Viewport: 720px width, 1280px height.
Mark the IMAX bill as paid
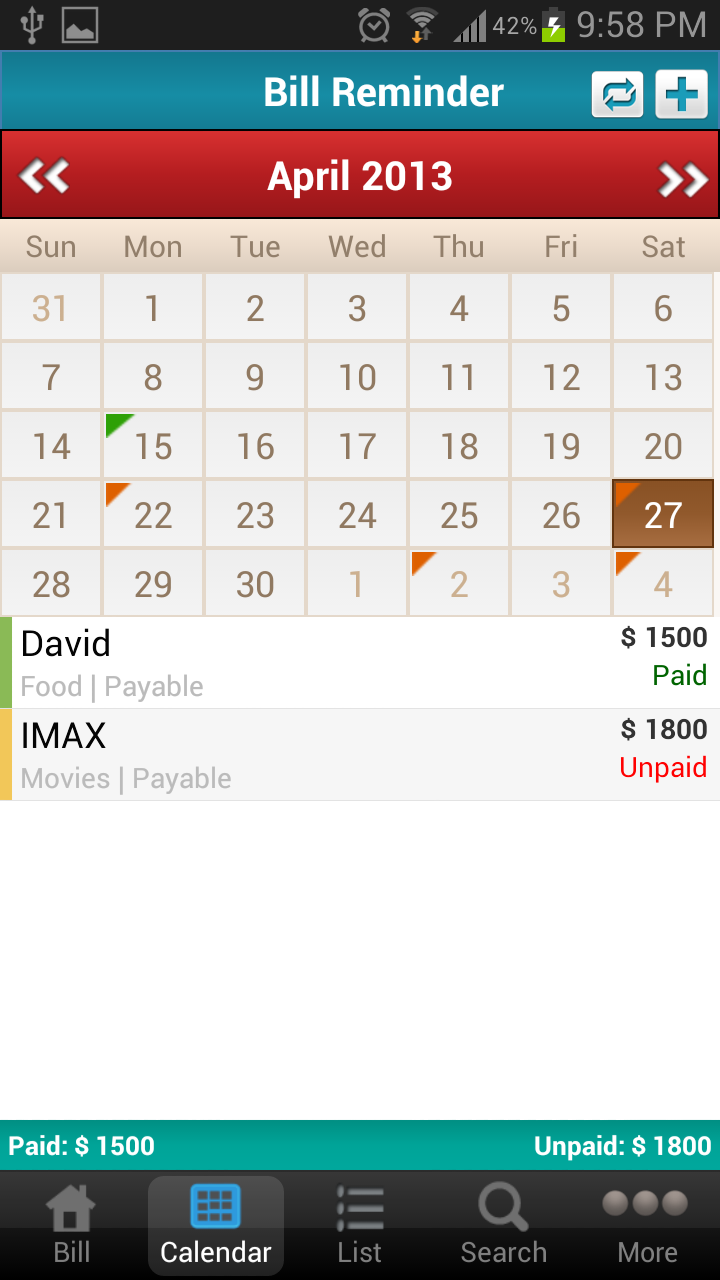(x=663, y=767)
